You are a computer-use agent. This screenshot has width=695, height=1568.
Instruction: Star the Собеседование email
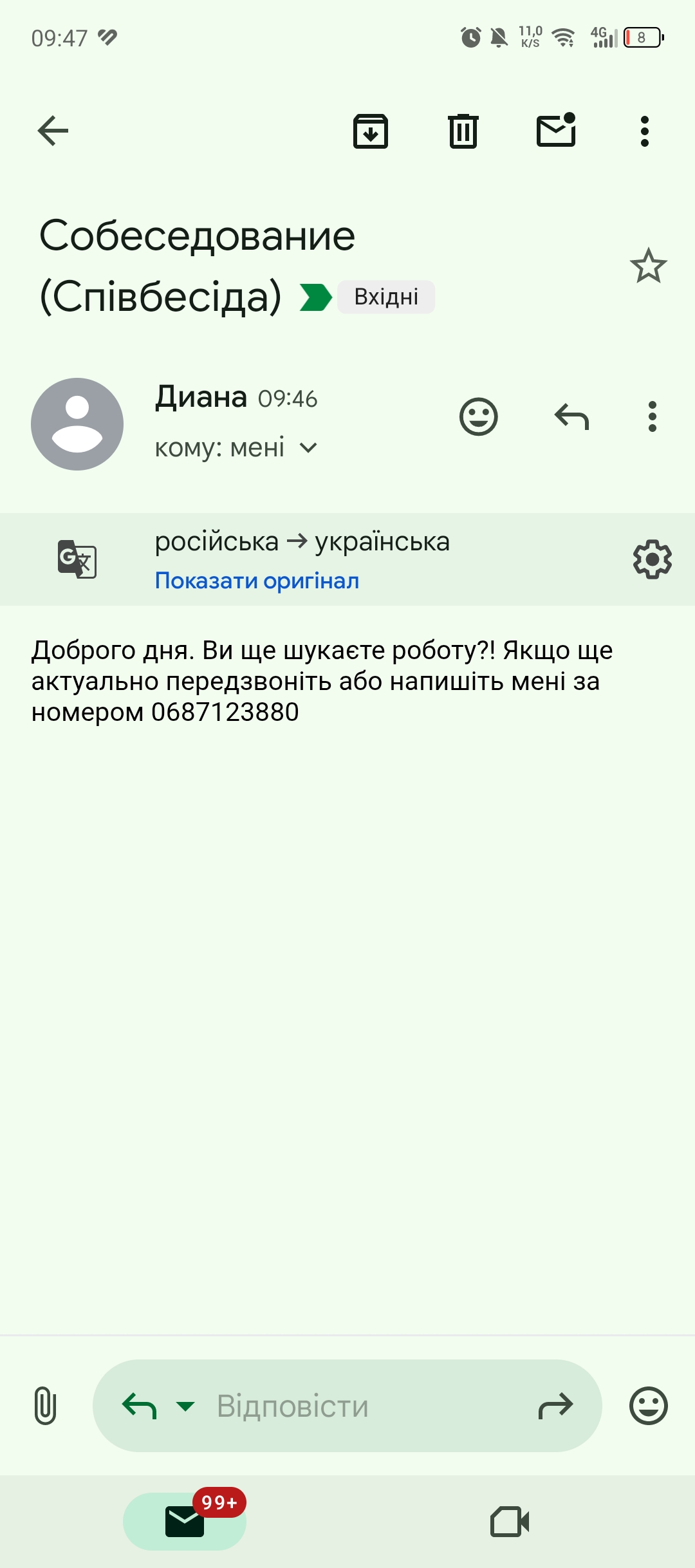coord(648,266)
